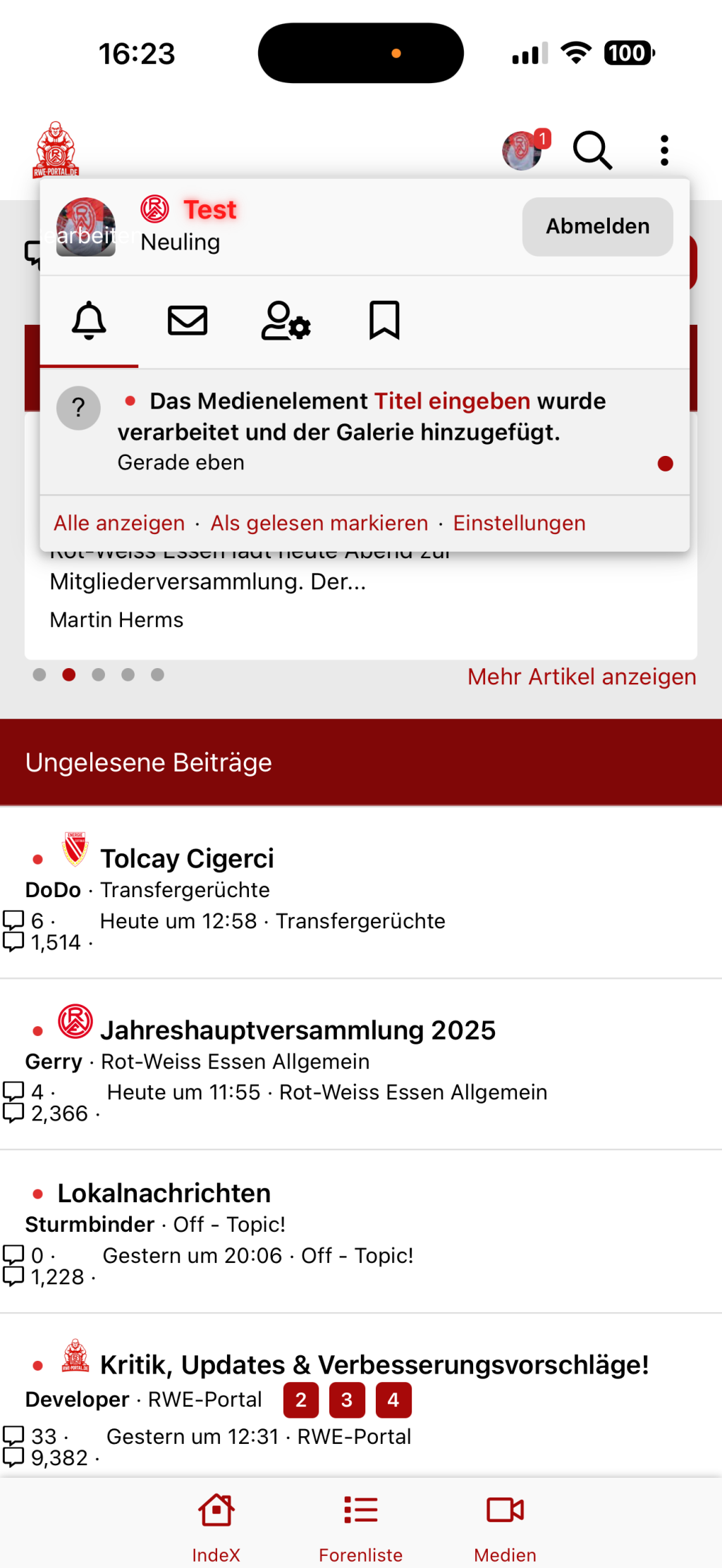Tap Mehr Artikel anzeigen
Image resolution: width=722 pixels, height=1568 pixels.
[x=582, y=677]
